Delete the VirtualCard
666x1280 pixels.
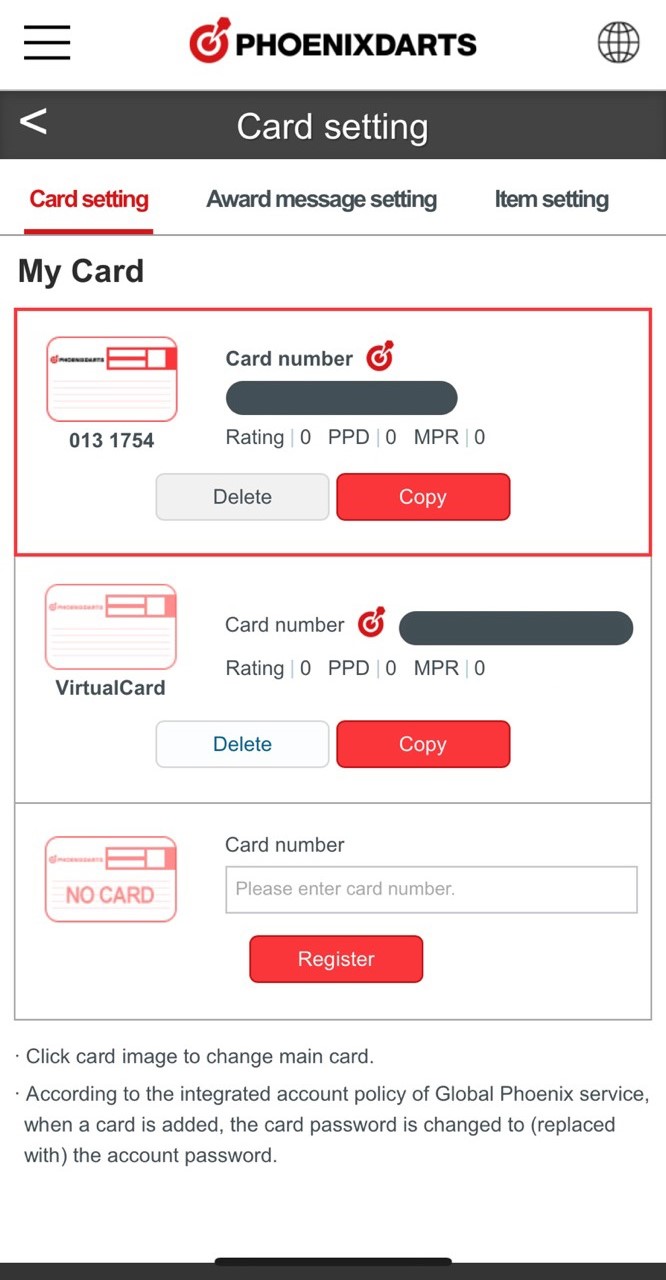coord(242,744)
